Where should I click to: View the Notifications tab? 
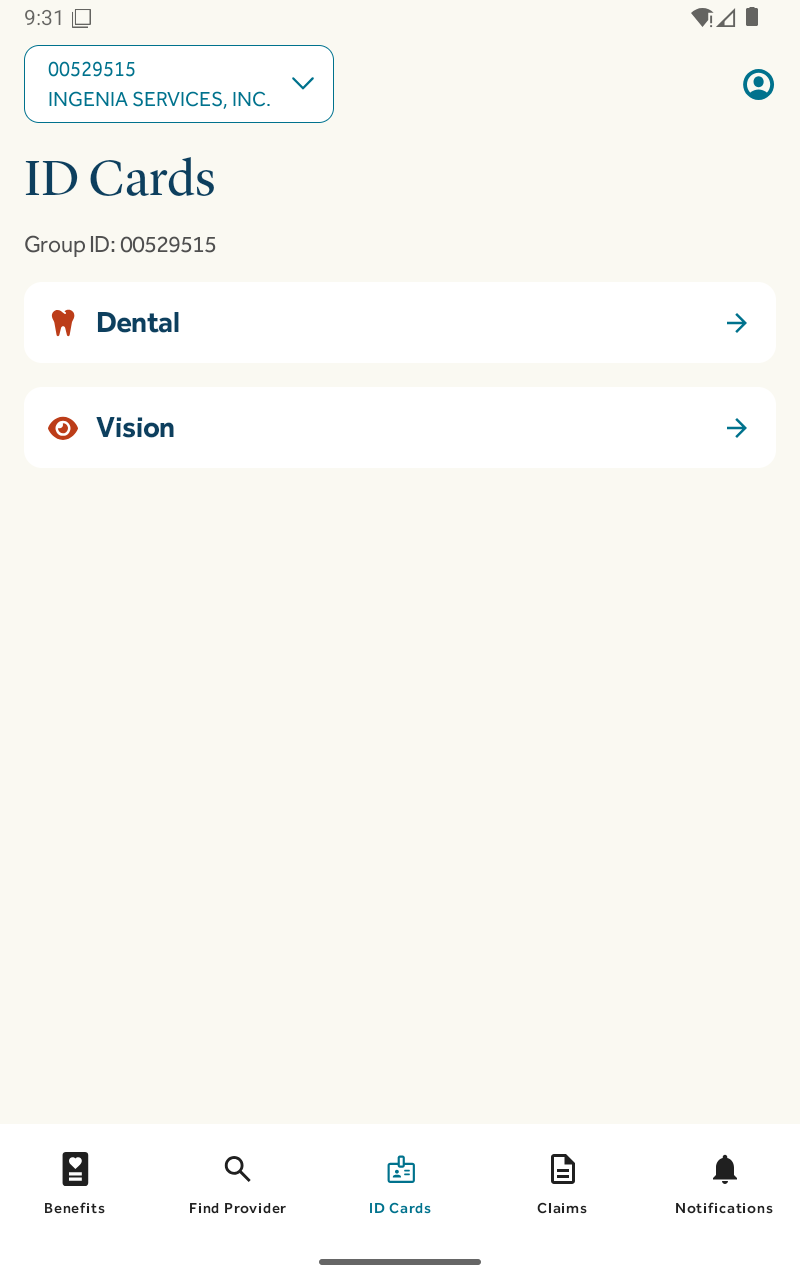tap(724, 1183)
